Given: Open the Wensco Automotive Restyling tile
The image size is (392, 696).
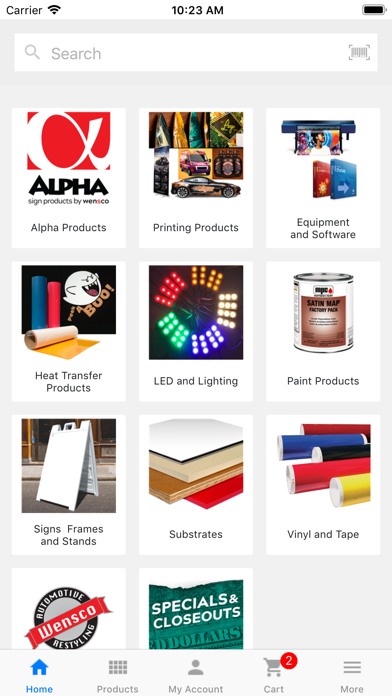Looking at the screenshot, I should [69, 609].
